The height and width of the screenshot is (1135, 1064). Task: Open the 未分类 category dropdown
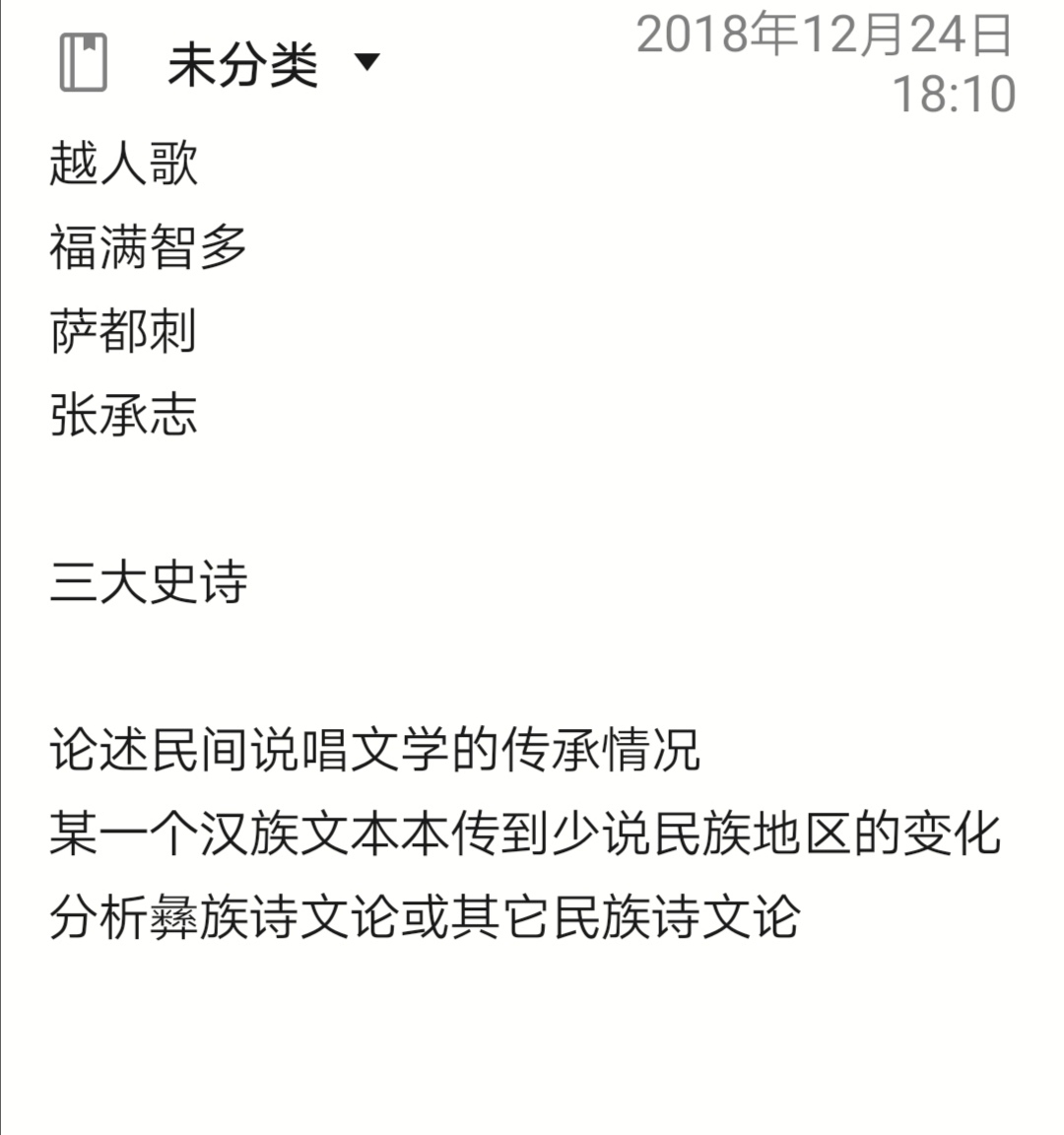(x=366, y=63)
